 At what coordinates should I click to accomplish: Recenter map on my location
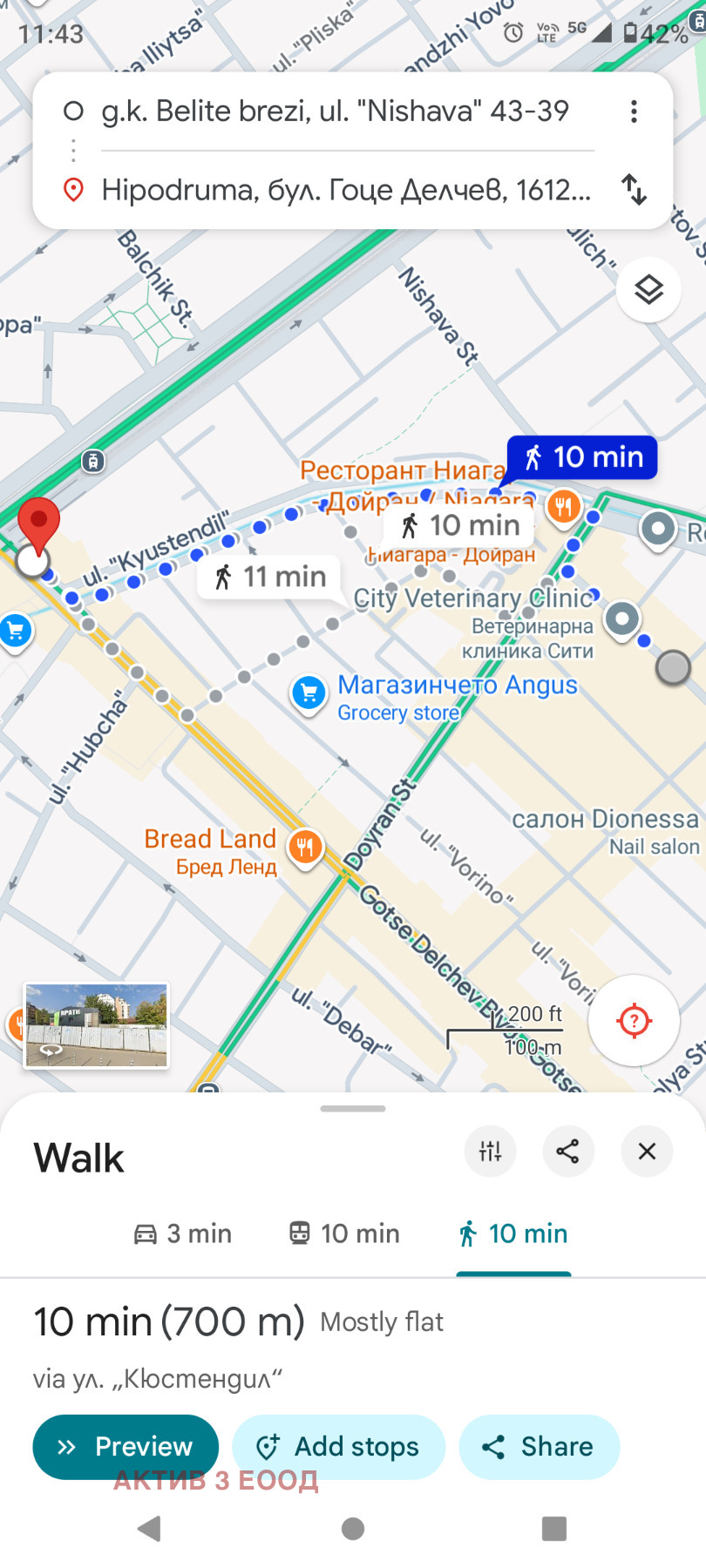coord(634,1020)
